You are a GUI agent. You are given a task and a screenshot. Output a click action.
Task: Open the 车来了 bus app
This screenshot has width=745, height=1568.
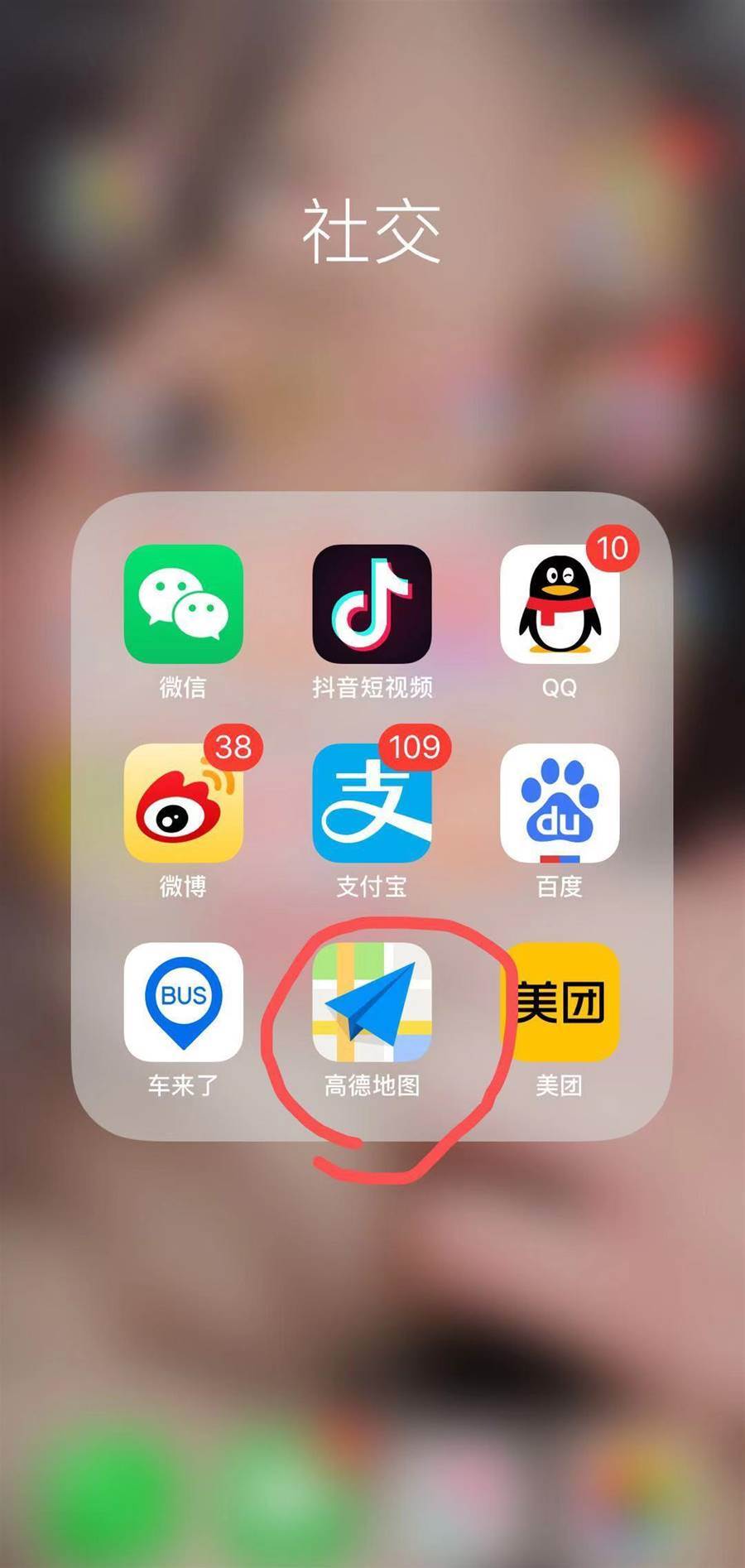(x=183, y=1002)
